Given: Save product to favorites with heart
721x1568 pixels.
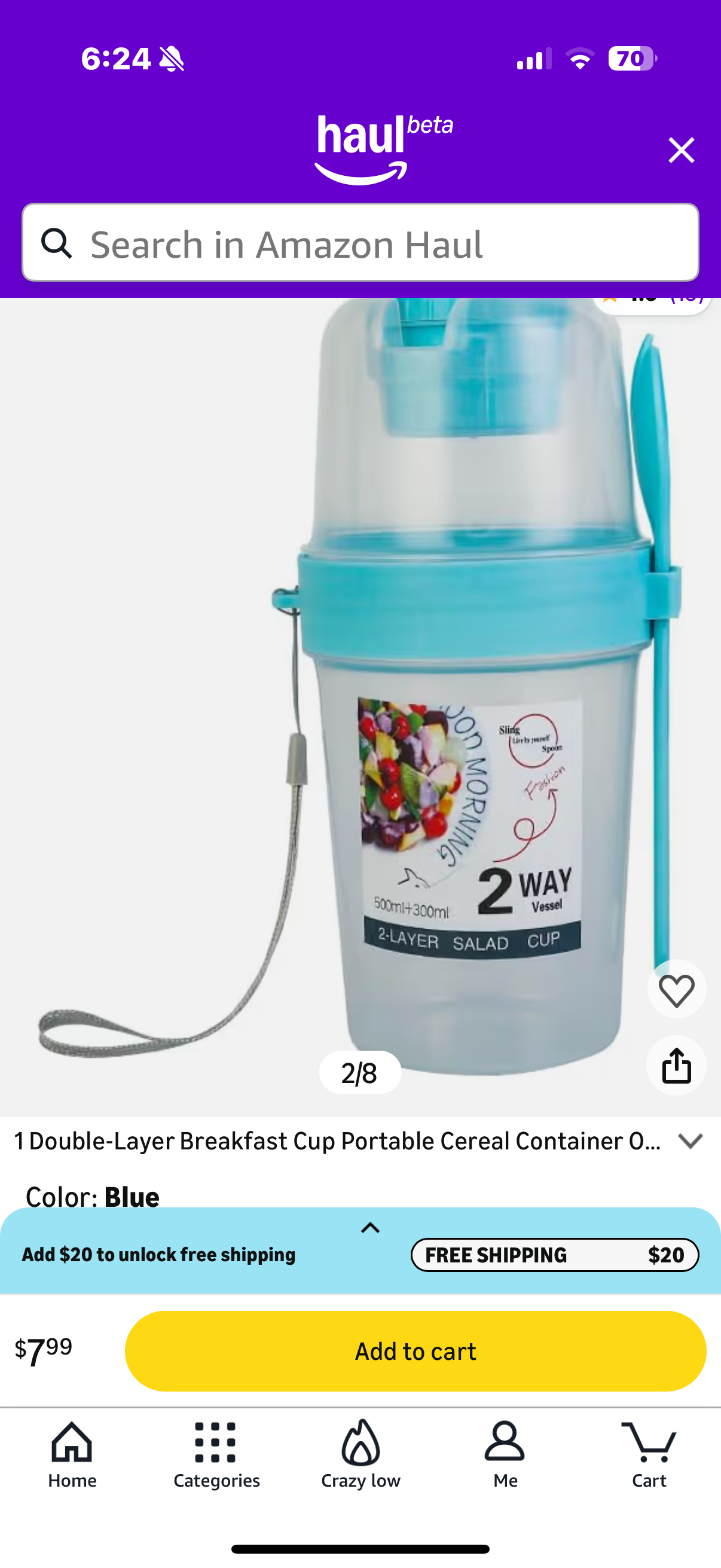Looking at the screenshot, I should (676, 990).
